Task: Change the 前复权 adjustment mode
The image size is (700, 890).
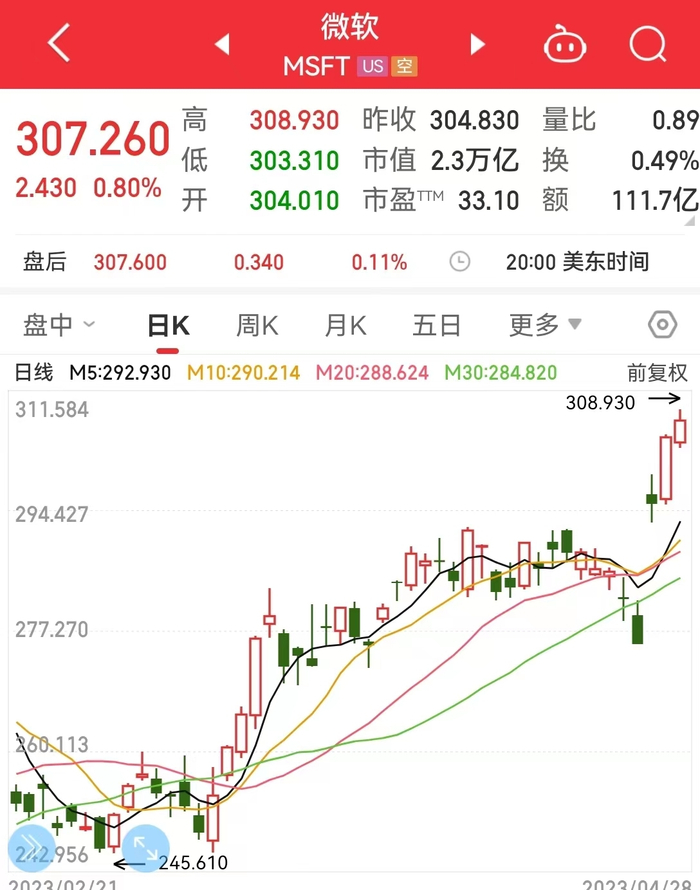Action: (657, 373)
